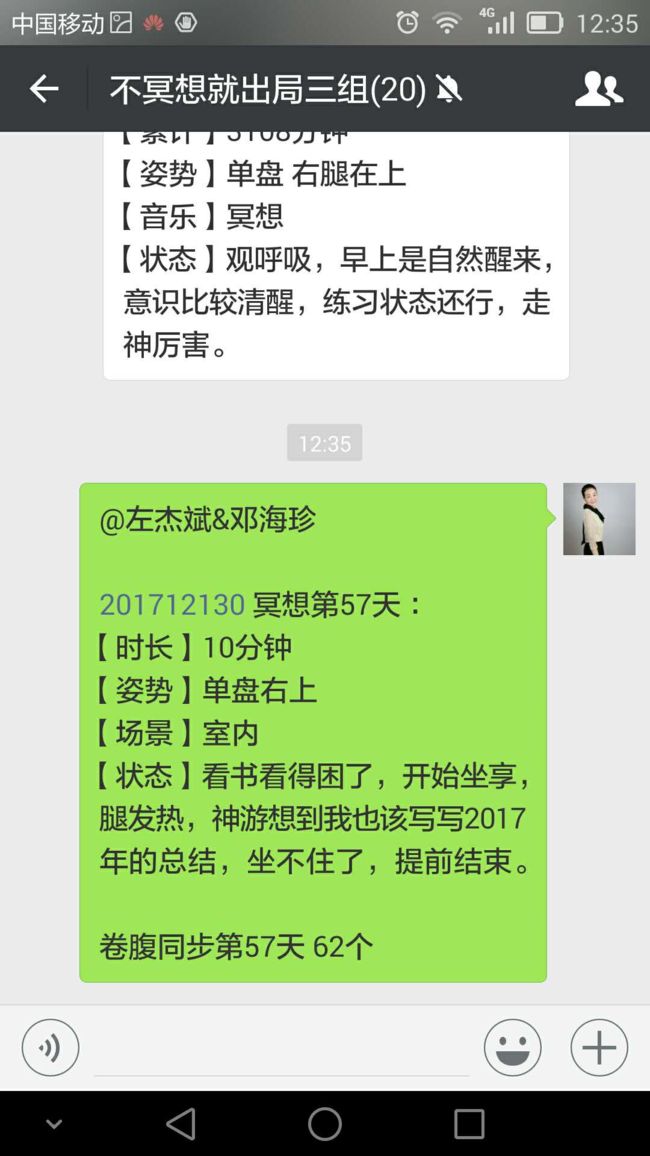
Task: Tap the message text field
Action: (282, 1048)
